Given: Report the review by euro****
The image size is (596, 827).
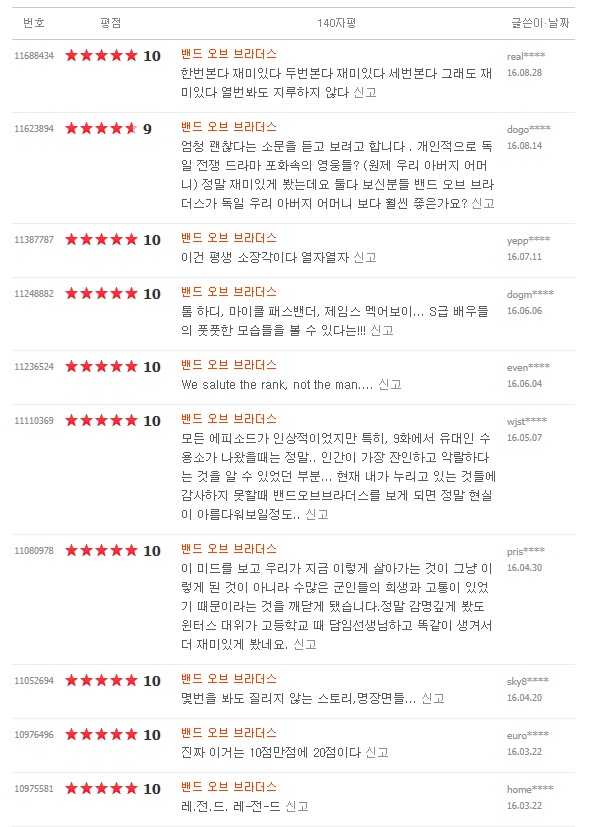Looking at the screenshot, I should 377,753.
